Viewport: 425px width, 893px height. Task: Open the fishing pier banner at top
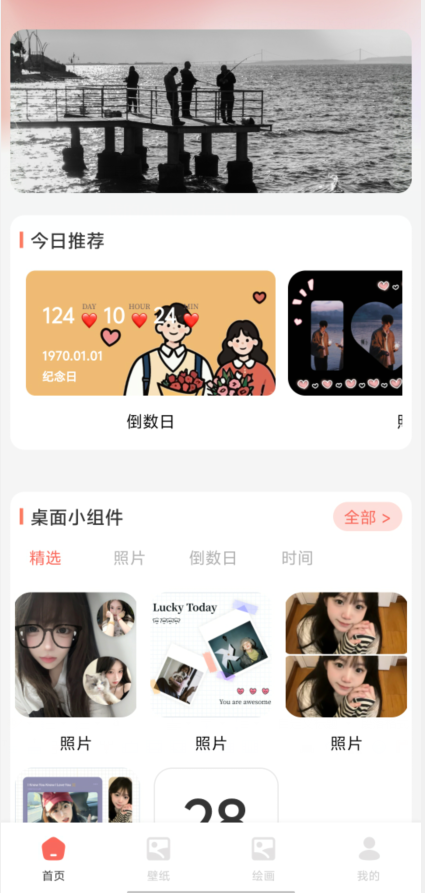[x=211, y=111]
